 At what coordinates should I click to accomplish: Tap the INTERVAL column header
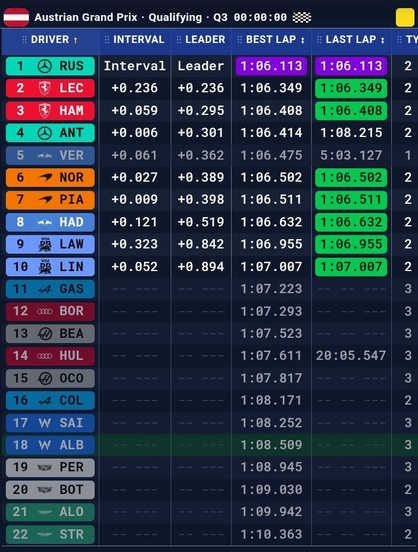point(135,39)
